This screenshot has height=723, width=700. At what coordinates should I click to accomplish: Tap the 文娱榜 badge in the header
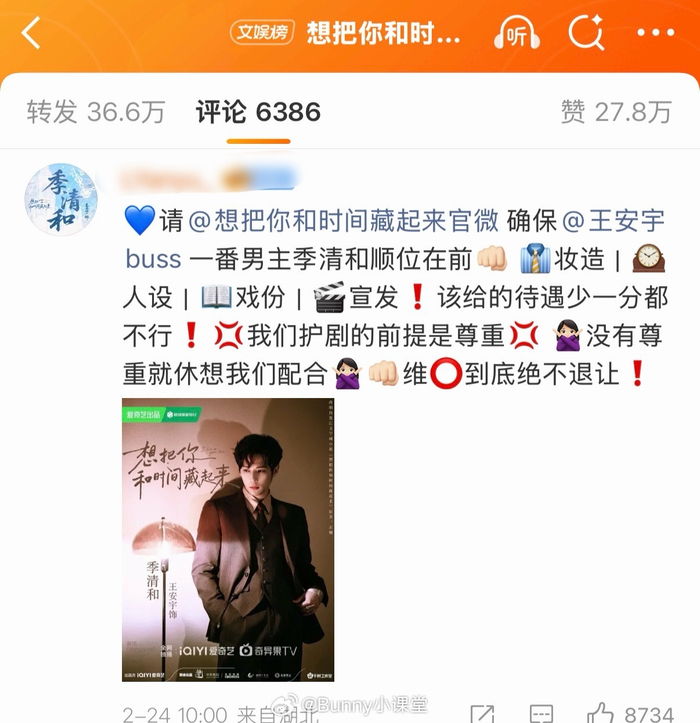(262, 33)
